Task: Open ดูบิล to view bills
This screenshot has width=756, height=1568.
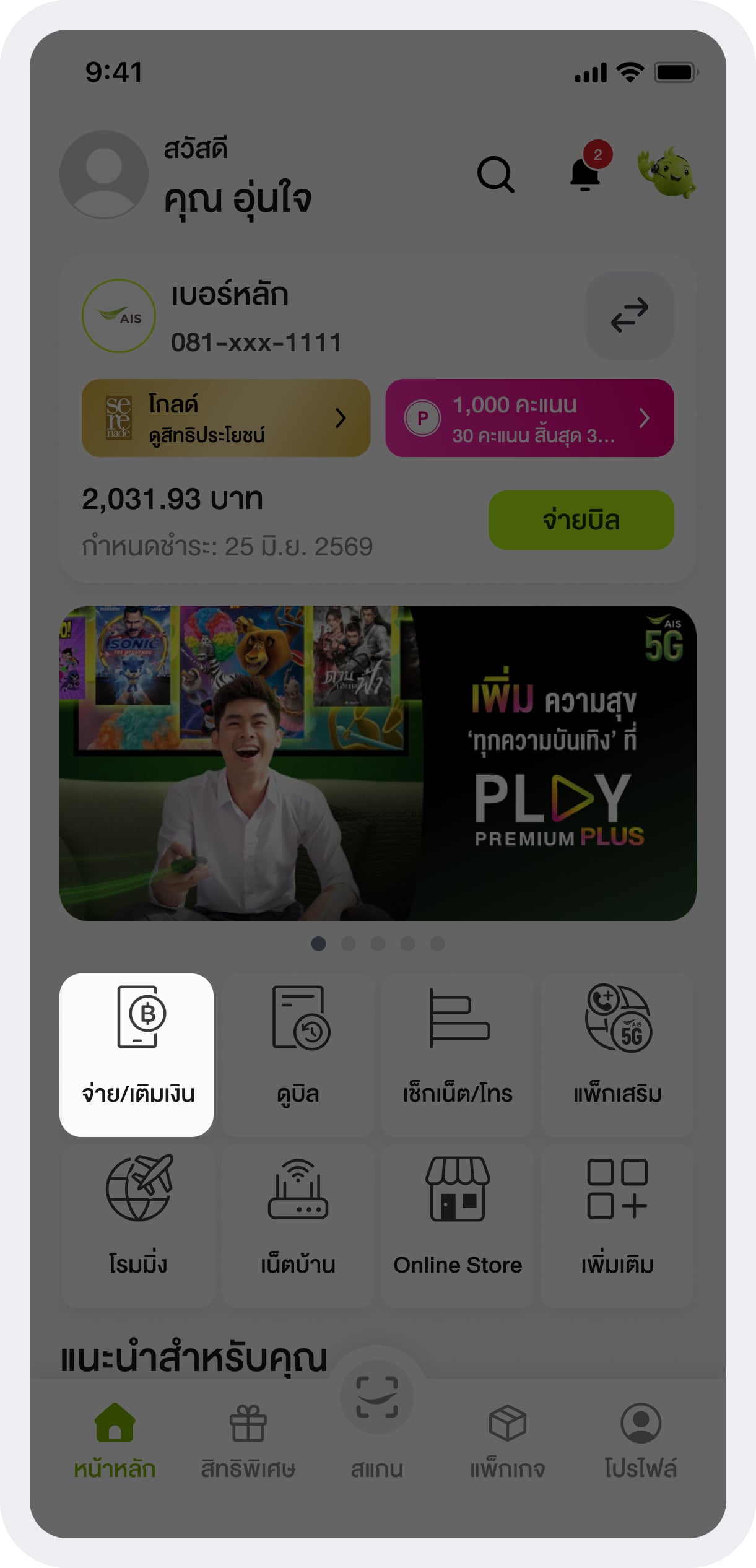Action: 298,1055
